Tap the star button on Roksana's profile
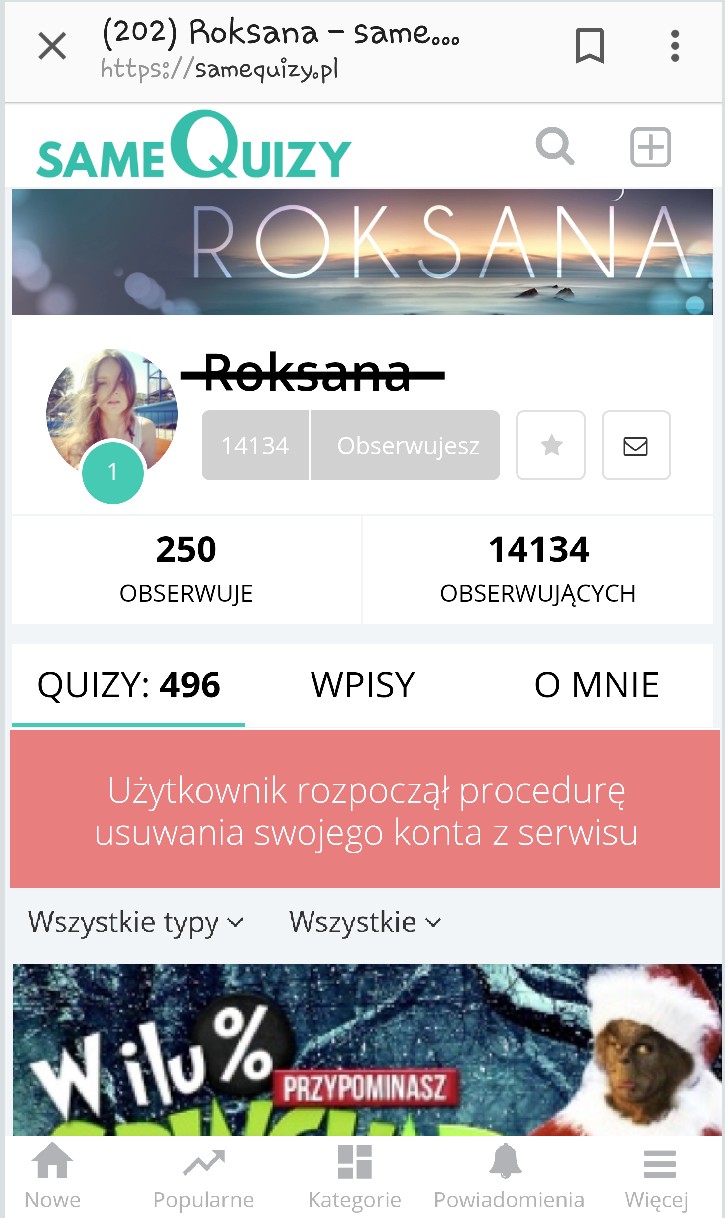The height and width of the screenshot is (1218, 725). pyautogui.click(x=551, y=446)
